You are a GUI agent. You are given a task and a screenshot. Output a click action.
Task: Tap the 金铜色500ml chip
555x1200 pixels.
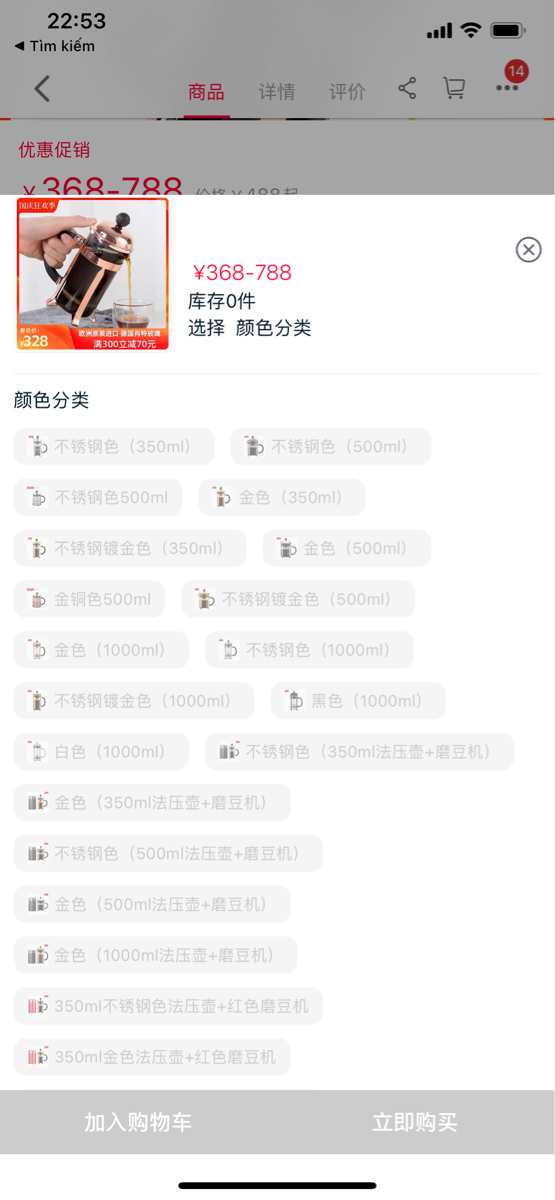click(x=89, y=599)
